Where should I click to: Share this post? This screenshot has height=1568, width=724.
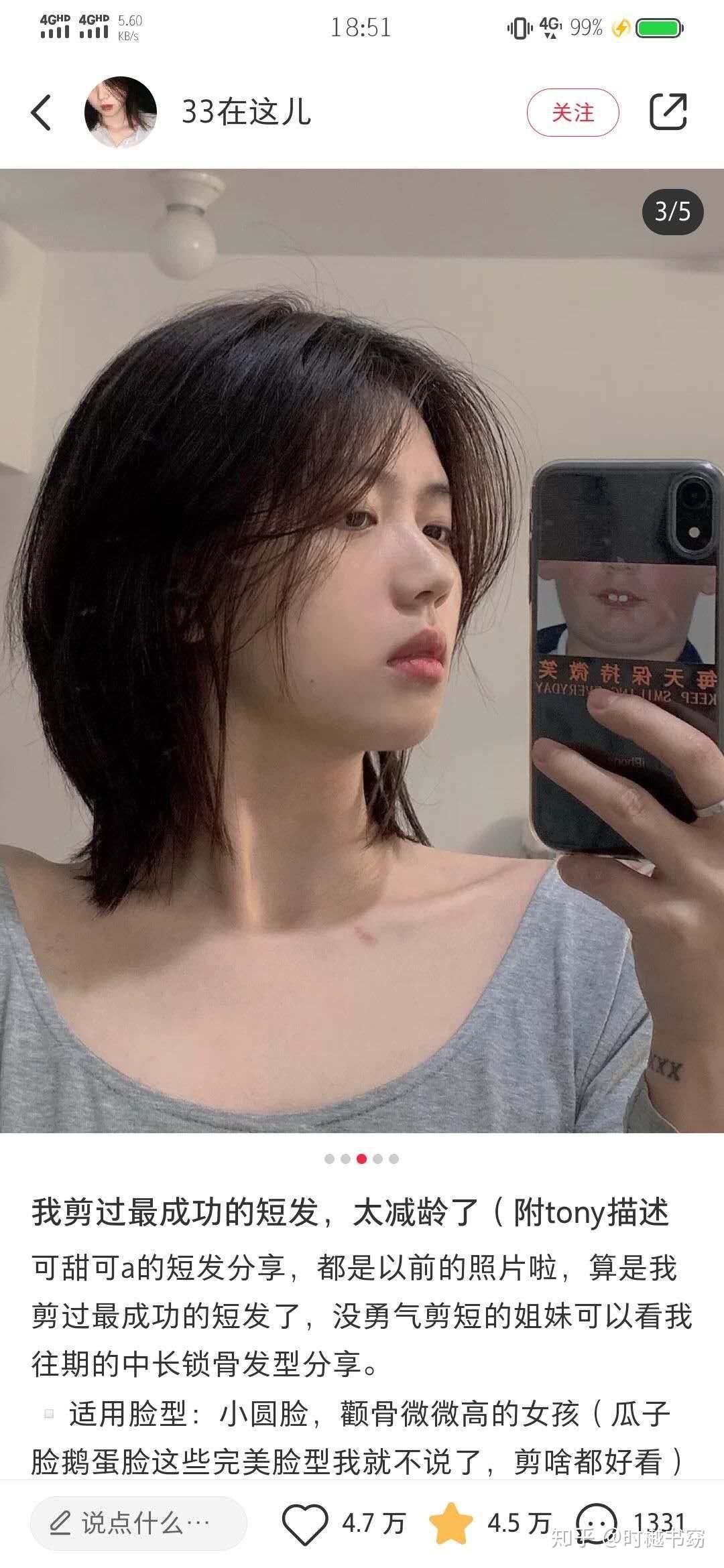click(668, 111)
